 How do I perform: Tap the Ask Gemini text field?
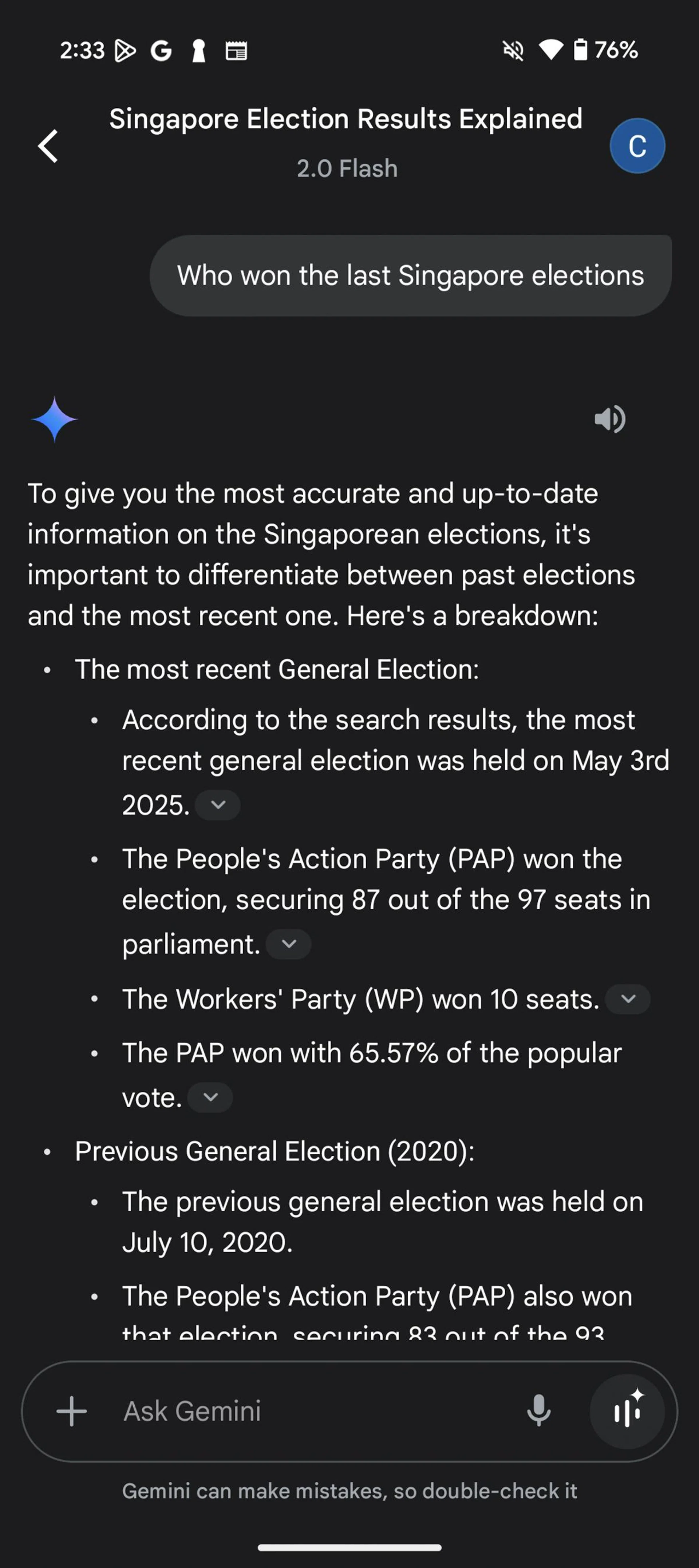click(x=304, y=1411)
